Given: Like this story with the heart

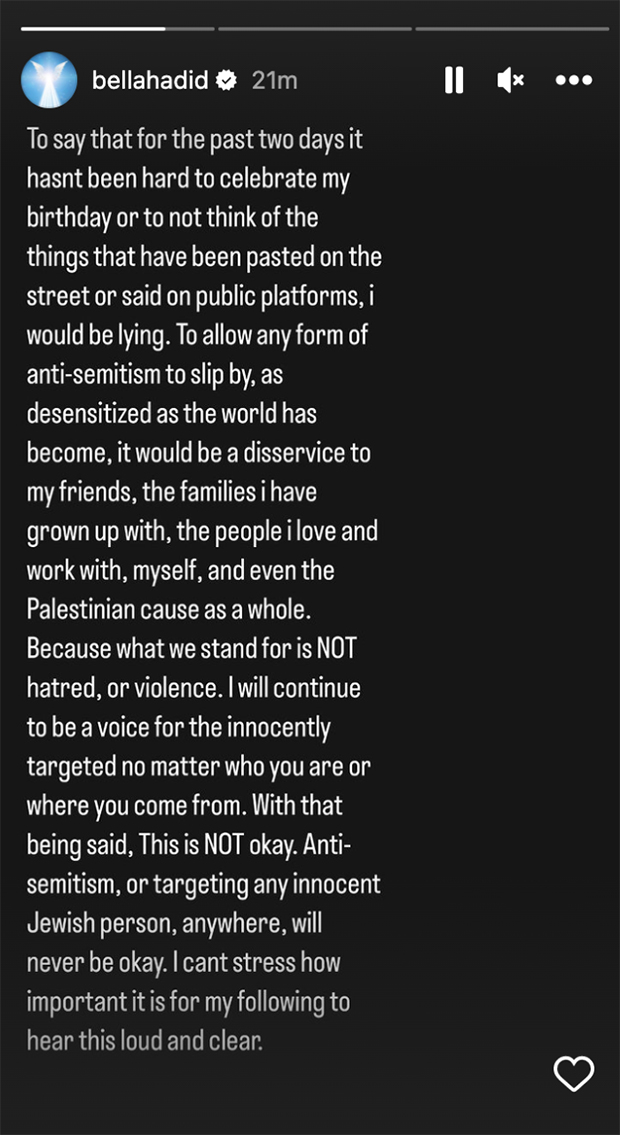Looking at the screenshot, I should (574, 1073).
